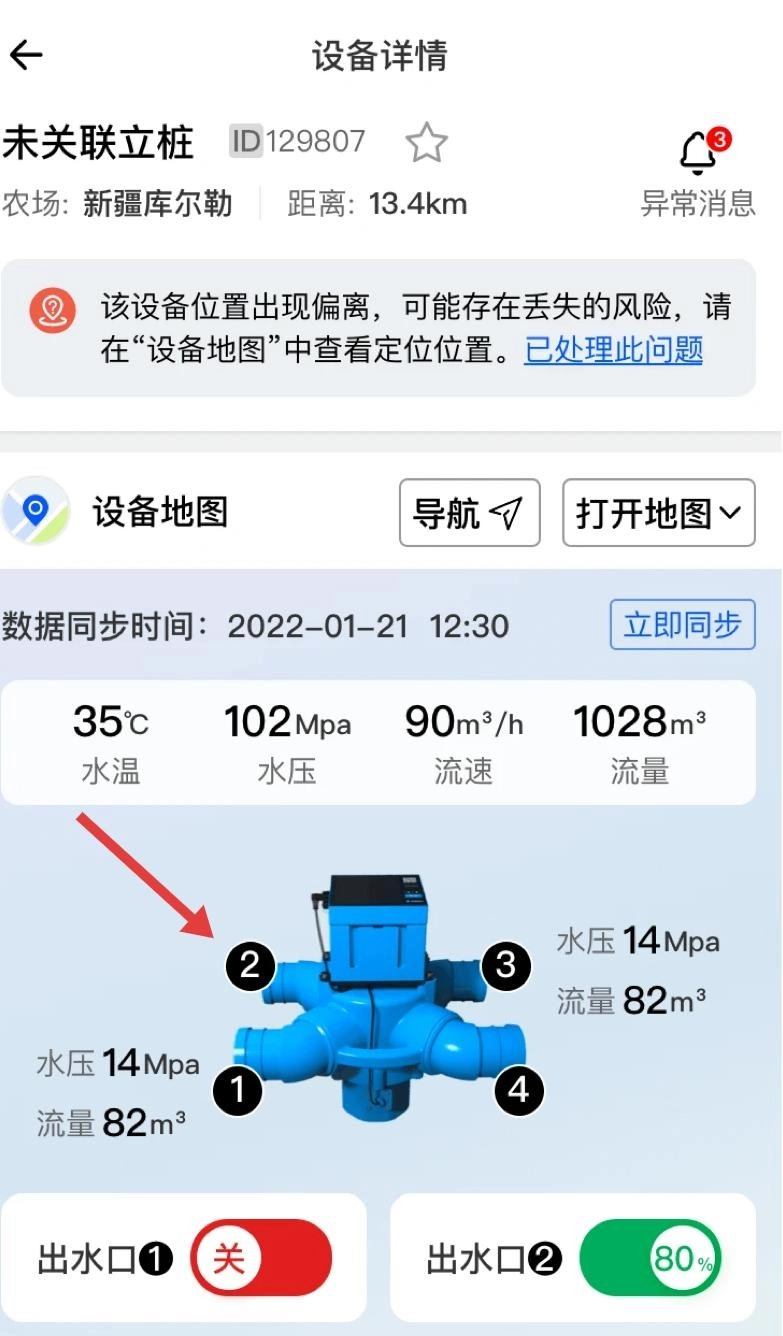Expand the 打开地图 dropdown
Viewport: 783px width, 1336px height.
coord(658,513)
